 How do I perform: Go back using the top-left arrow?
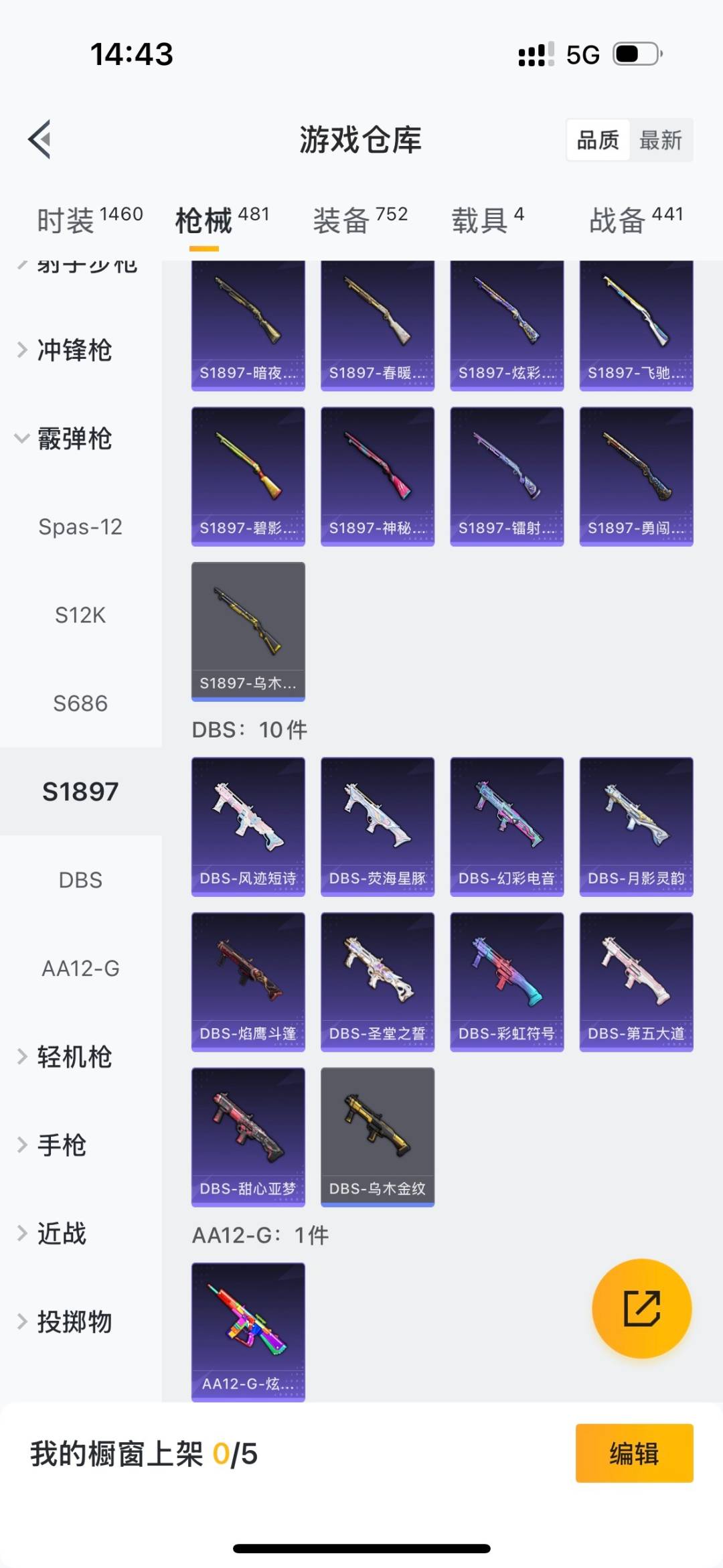pos(40,139)
